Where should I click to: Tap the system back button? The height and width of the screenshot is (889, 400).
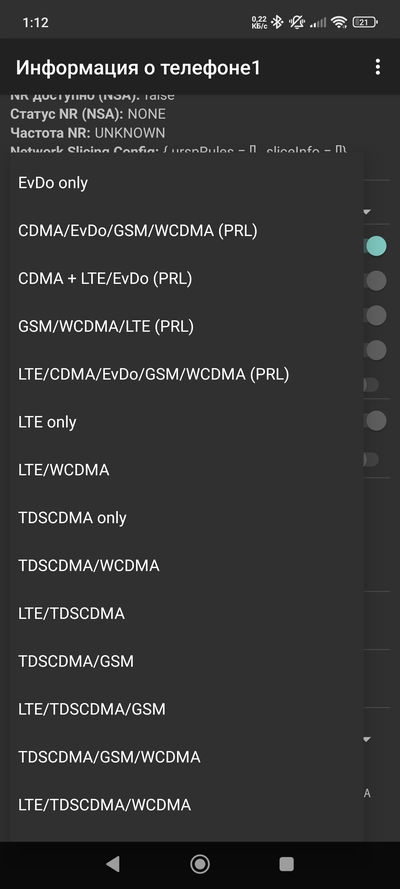coord(113,863)
